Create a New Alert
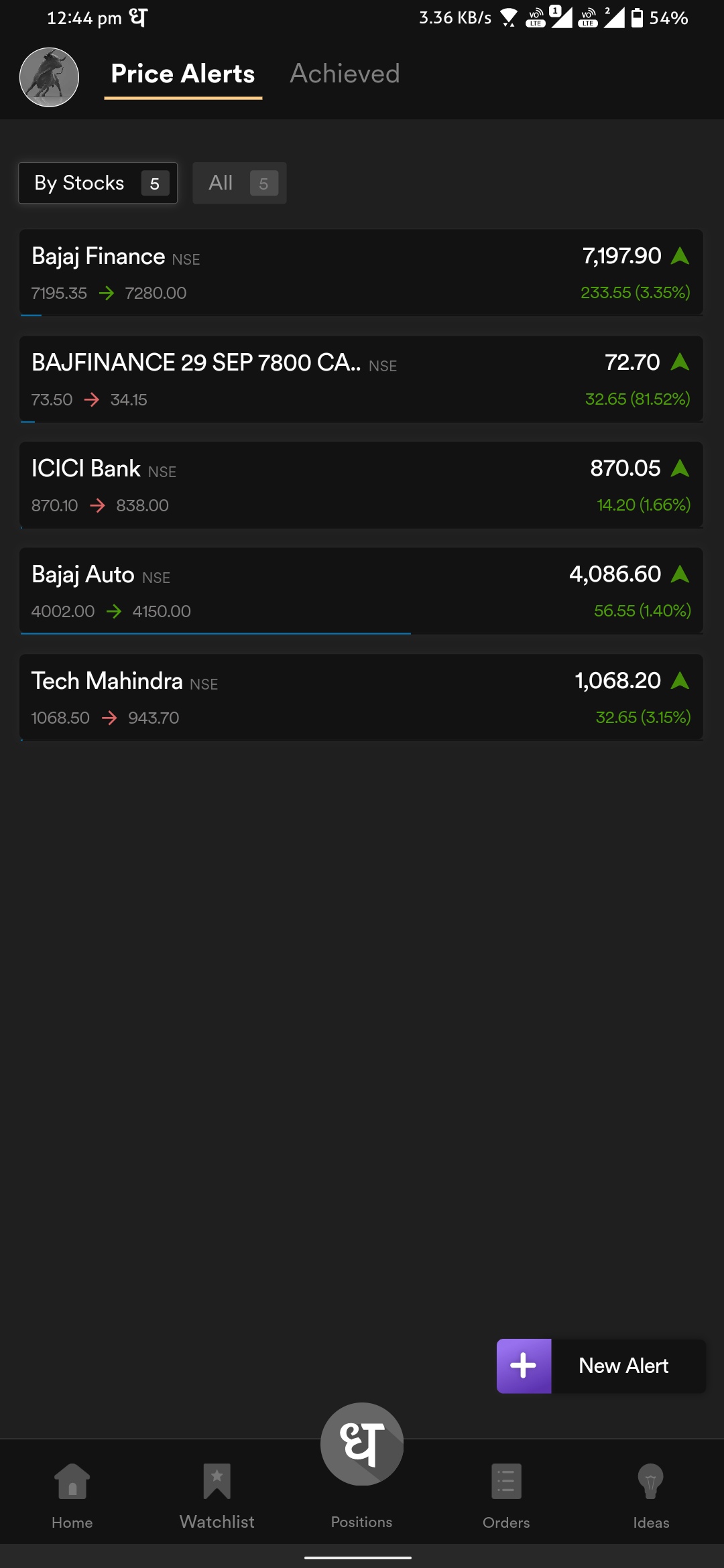The image size is (724, 1568). pyautogui.click(x=601, y=1366)
